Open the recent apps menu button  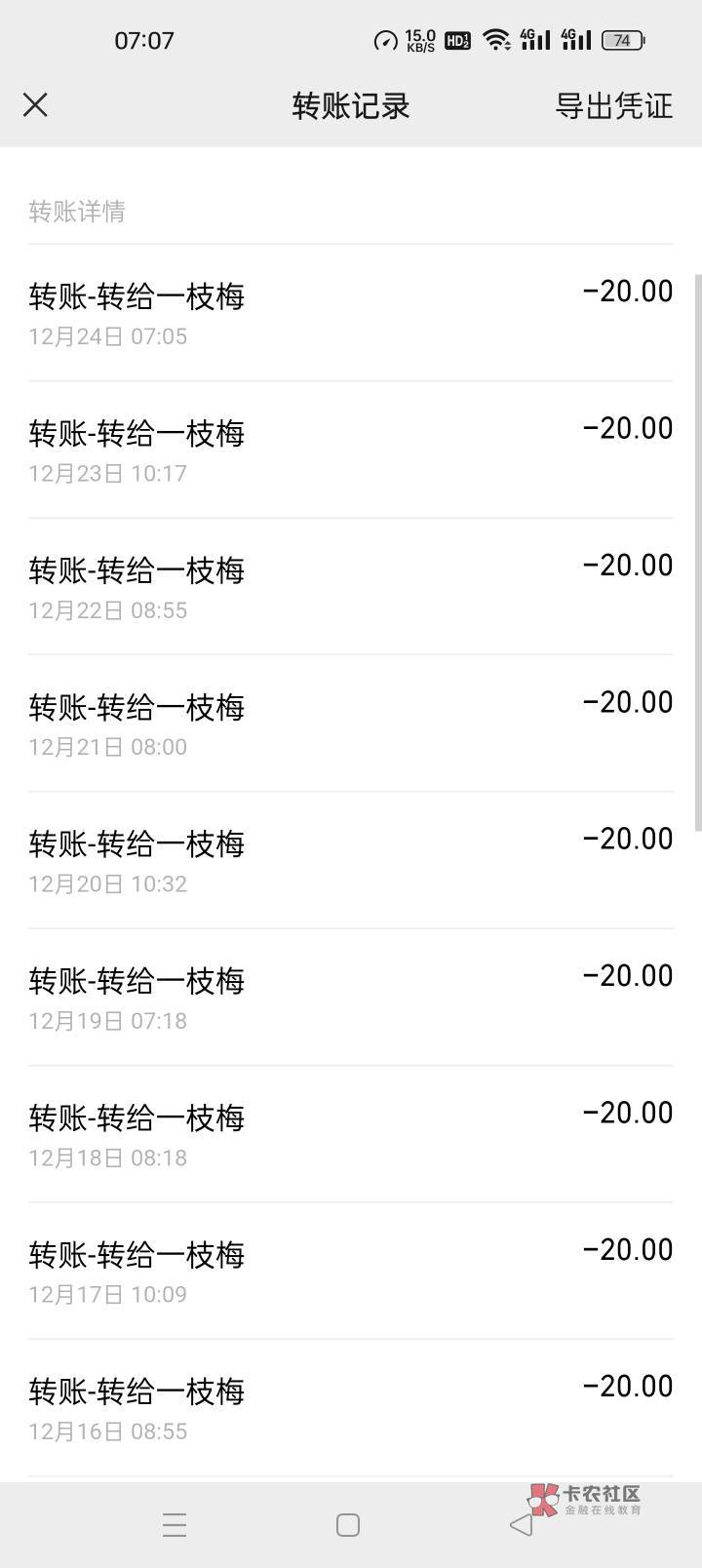pos(175,1525)
